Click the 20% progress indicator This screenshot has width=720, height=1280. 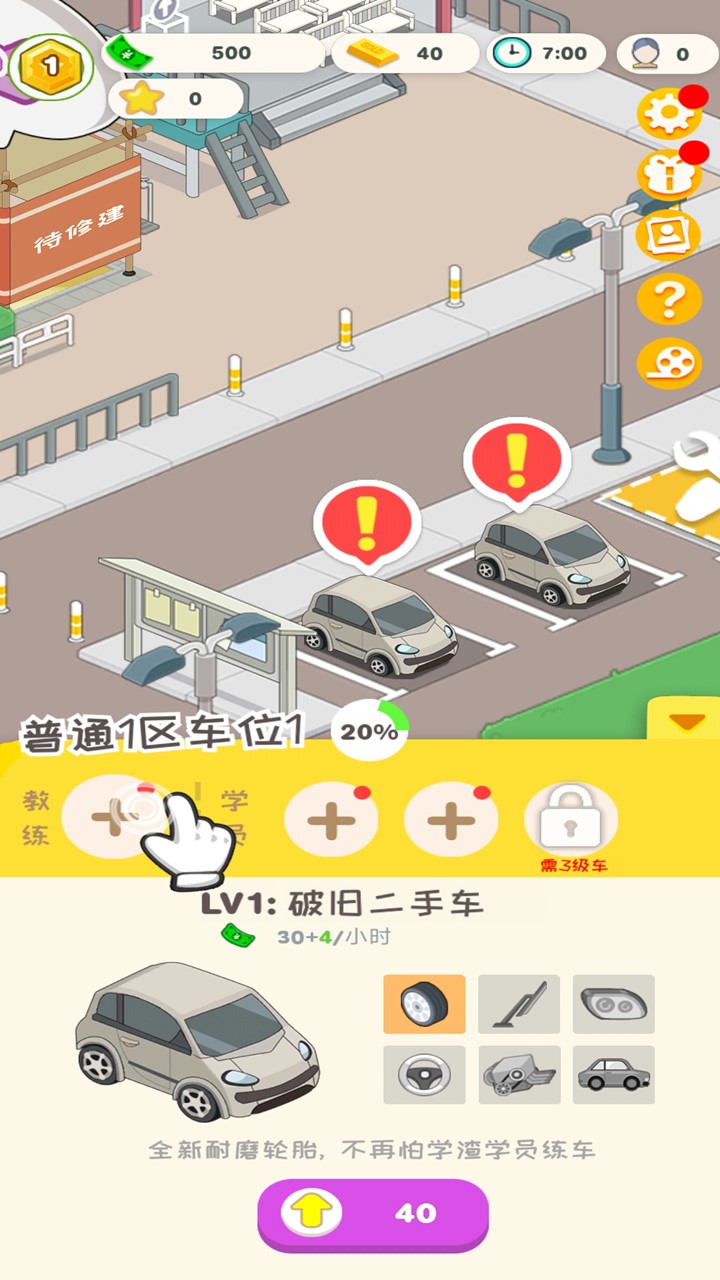pos(368,730)
